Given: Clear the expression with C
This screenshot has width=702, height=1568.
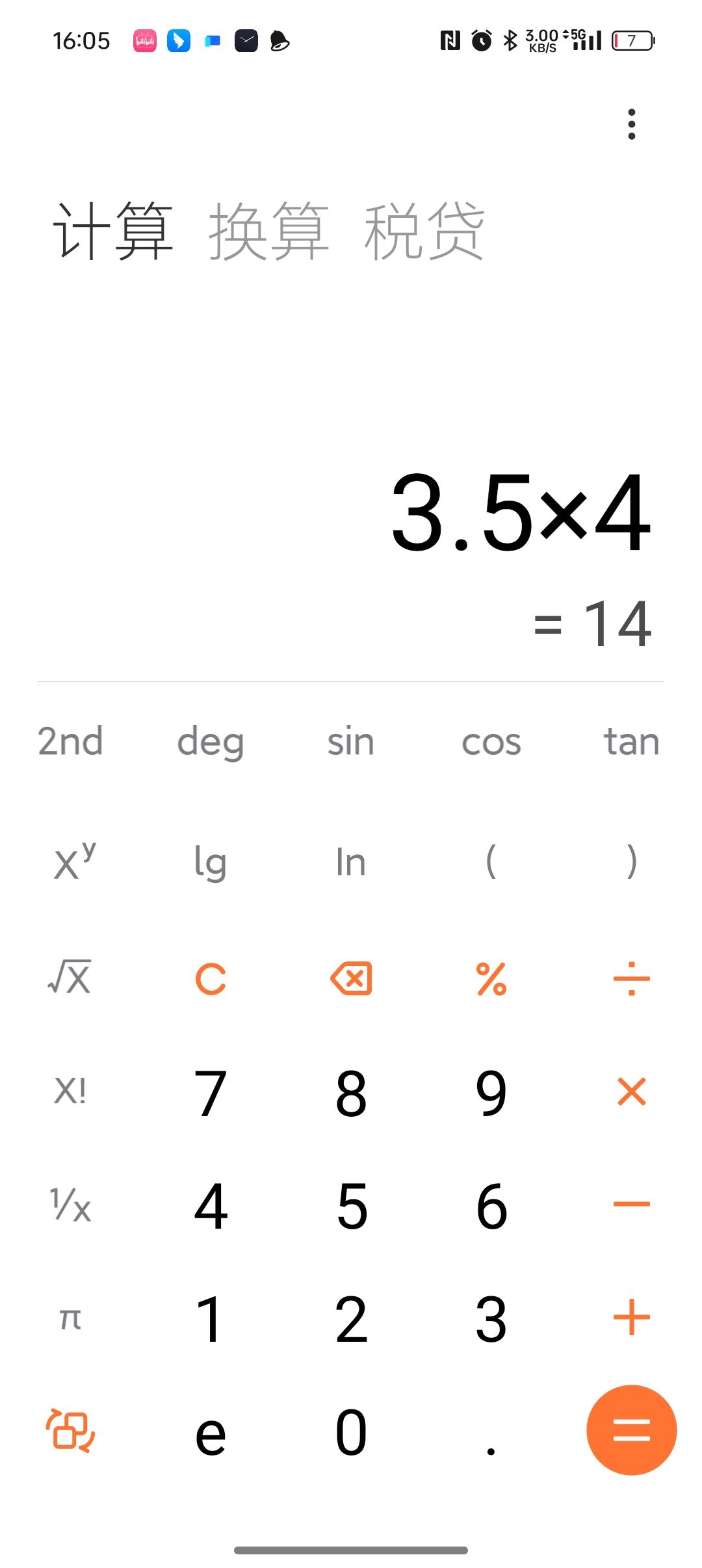Looking at the screenshot, I should [x=211, y=978].
